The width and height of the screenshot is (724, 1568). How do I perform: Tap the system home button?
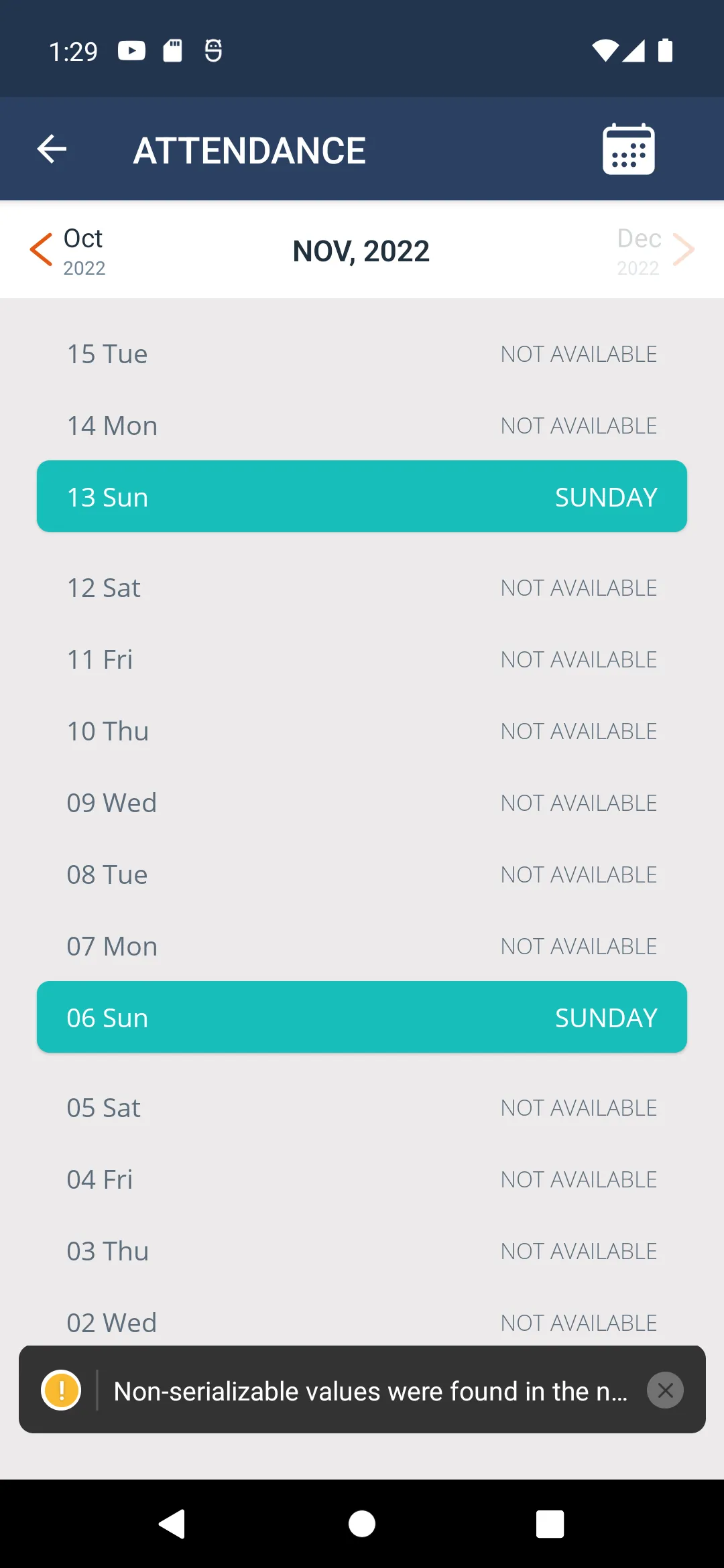pyautogui.click(x=362, y=1524)
